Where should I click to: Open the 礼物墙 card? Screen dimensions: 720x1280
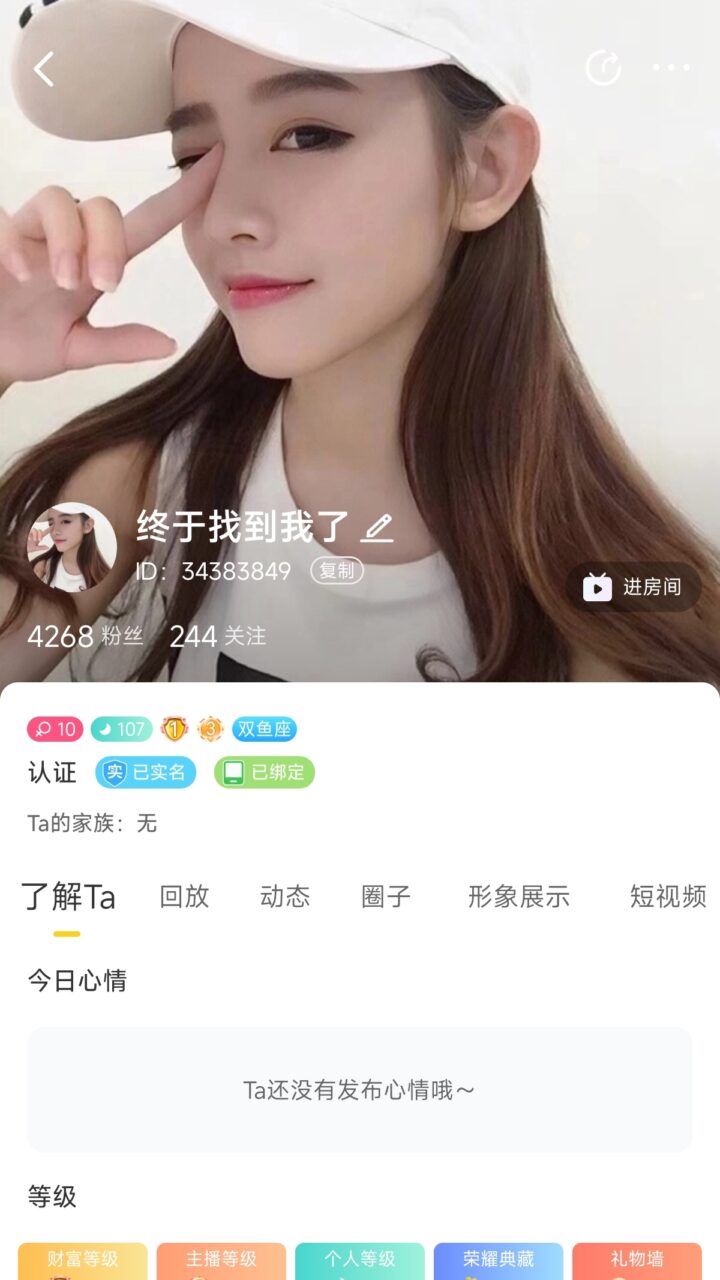coord(637,1261)
